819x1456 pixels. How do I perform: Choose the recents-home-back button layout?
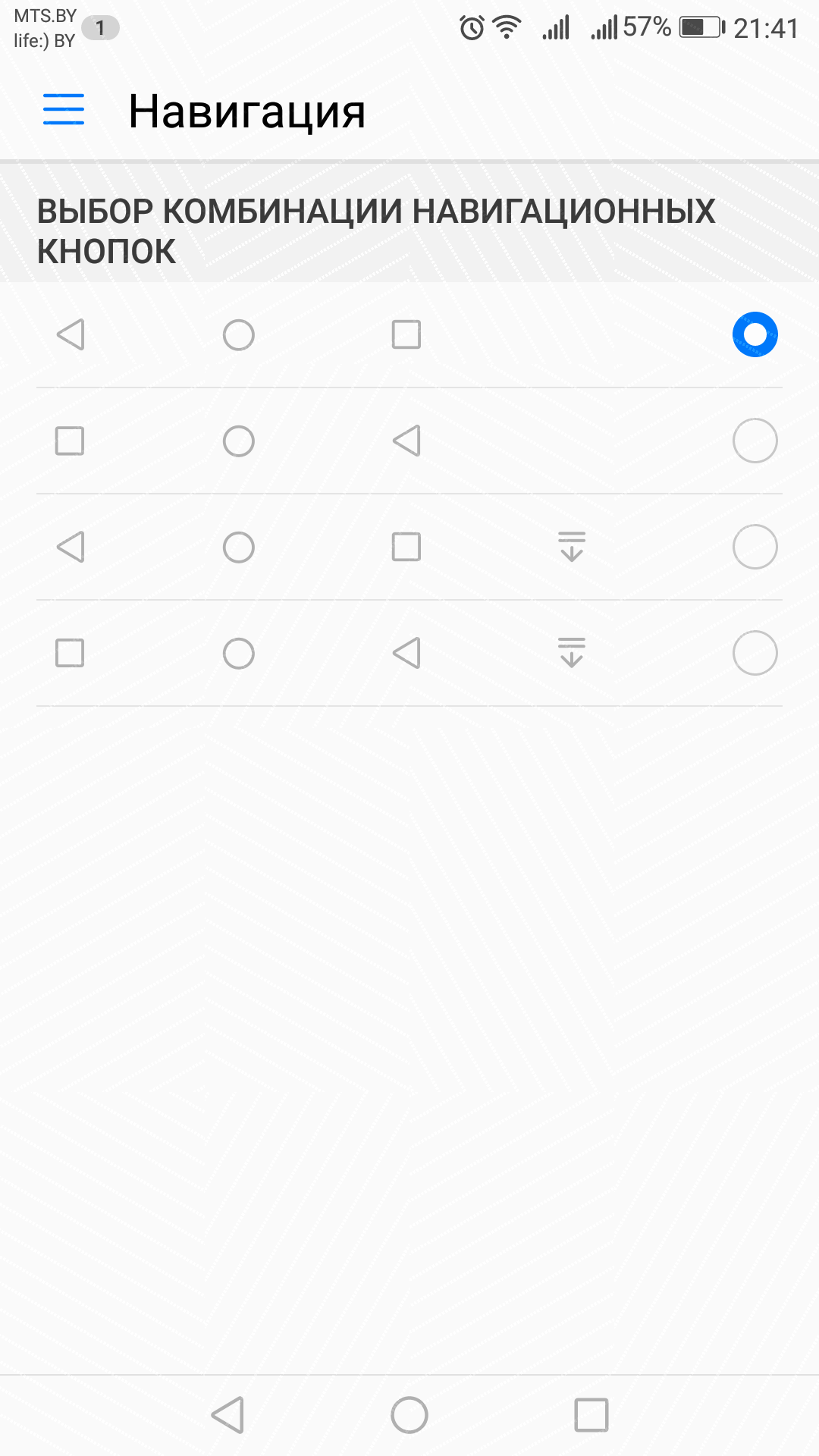(x=409, y=441)
